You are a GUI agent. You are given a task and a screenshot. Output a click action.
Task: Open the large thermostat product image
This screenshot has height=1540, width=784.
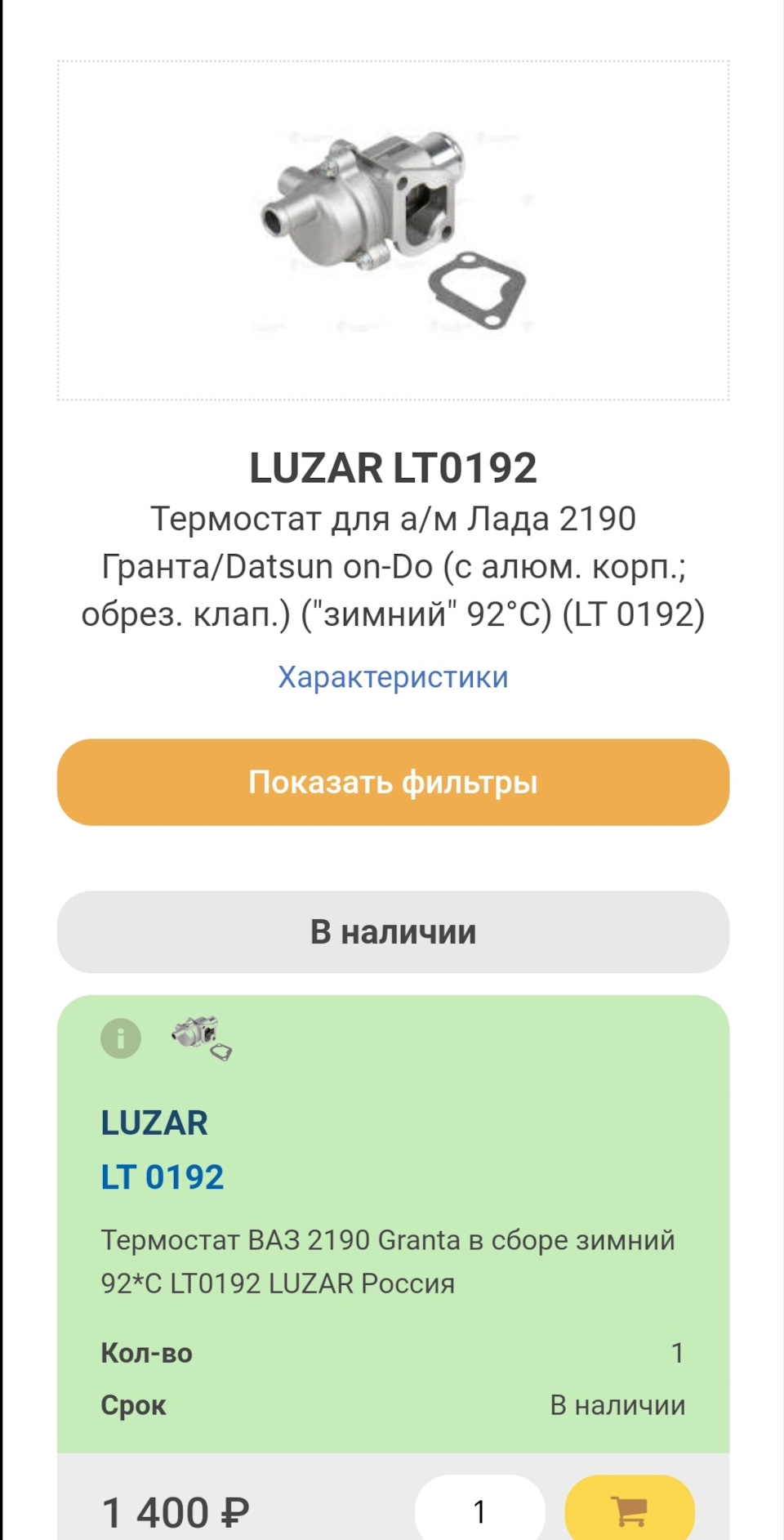click(x=393, y=230)
